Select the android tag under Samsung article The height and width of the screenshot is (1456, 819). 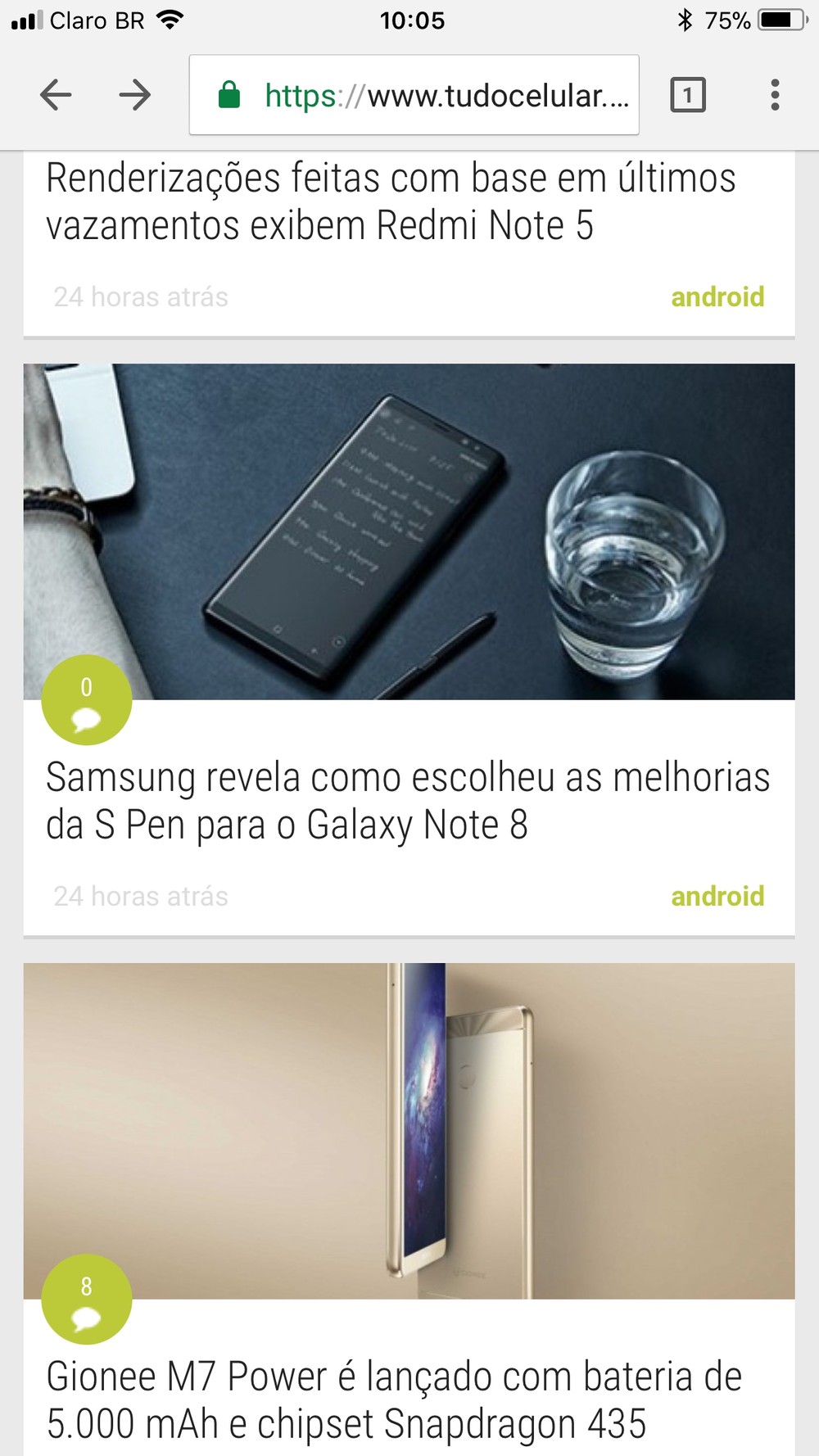point(717,896)
